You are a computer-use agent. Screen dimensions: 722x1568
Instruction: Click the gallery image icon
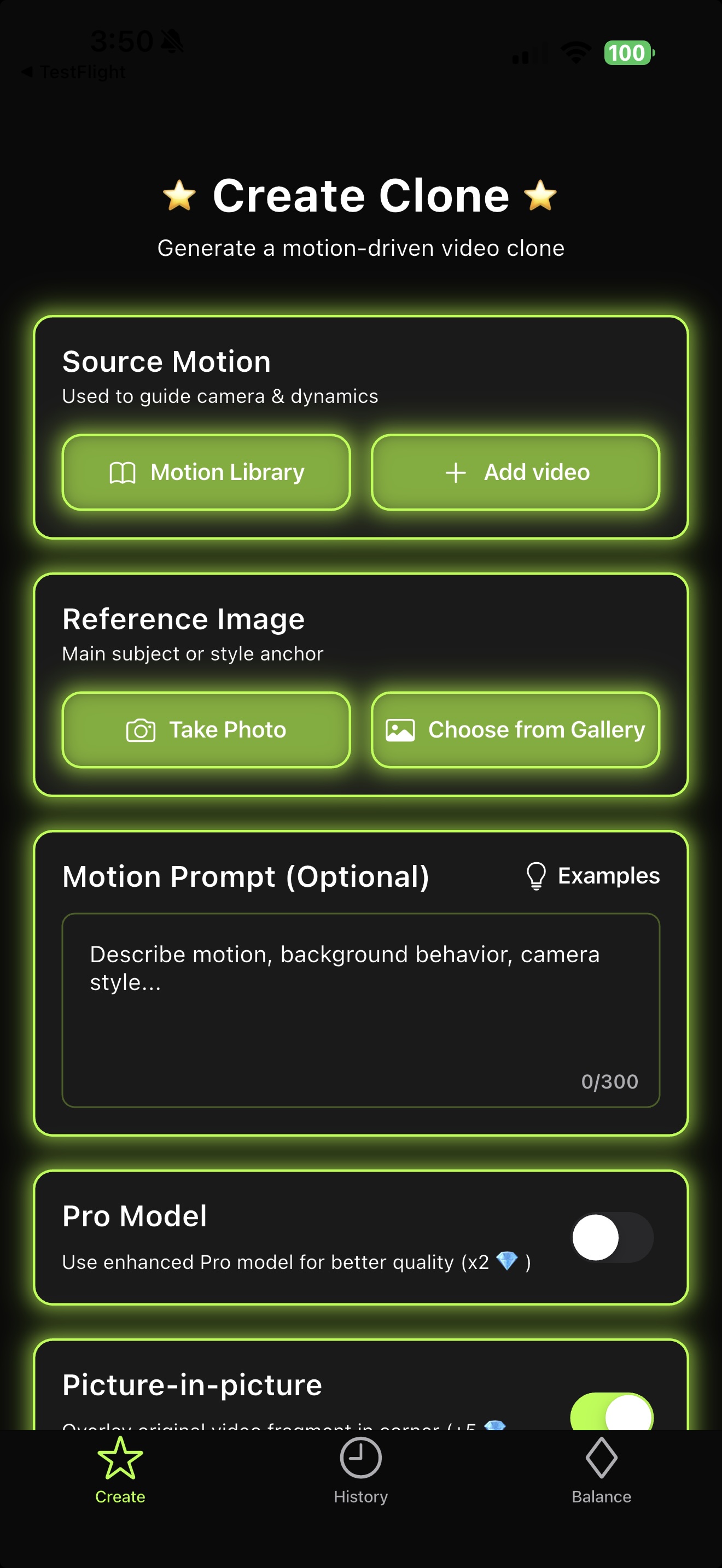(x=400, y=730)
